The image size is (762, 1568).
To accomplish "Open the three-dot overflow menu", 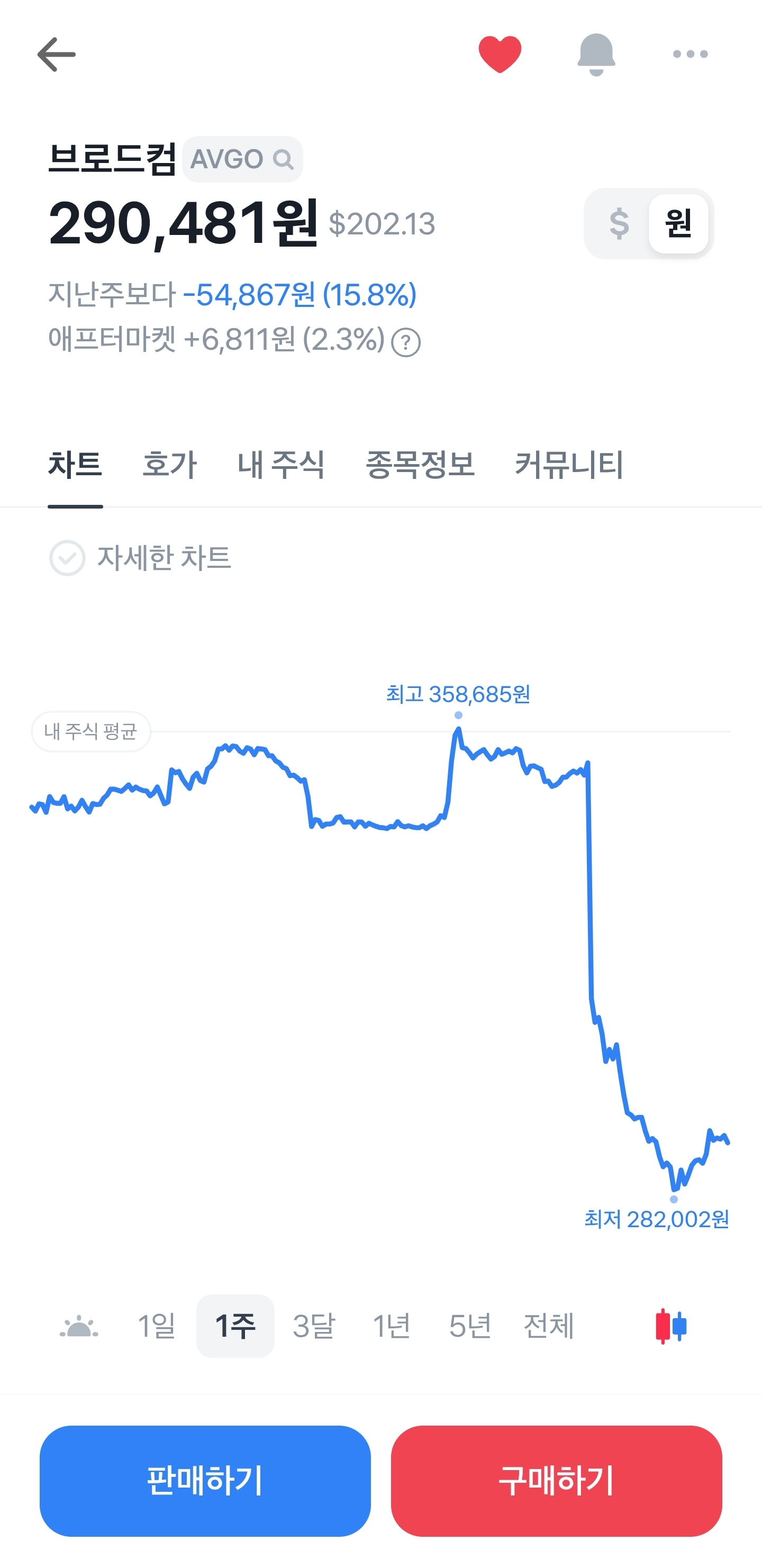I will 690,54.
